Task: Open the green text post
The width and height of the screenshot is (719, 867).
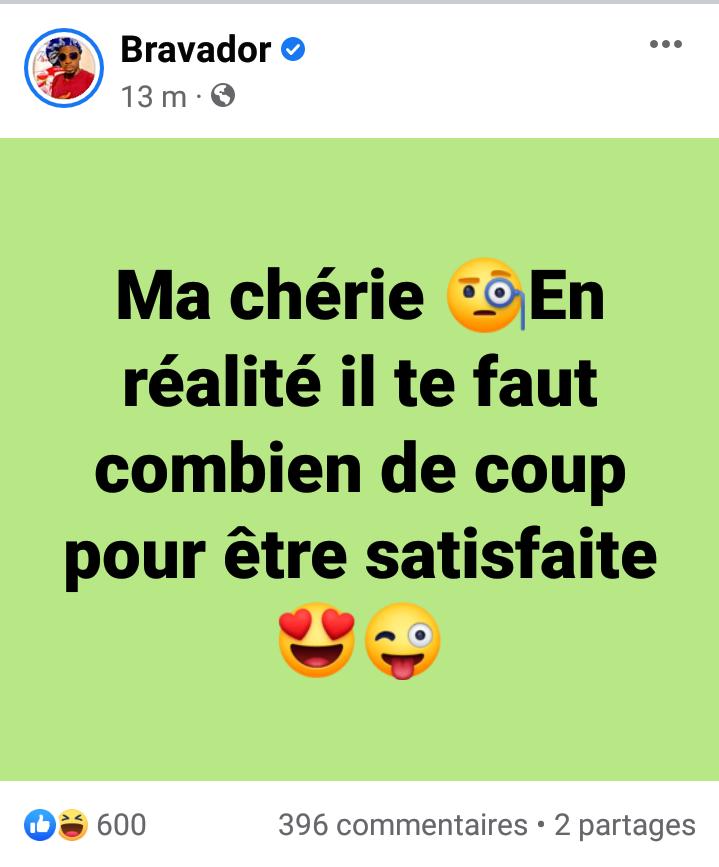Action: [360, 459]
